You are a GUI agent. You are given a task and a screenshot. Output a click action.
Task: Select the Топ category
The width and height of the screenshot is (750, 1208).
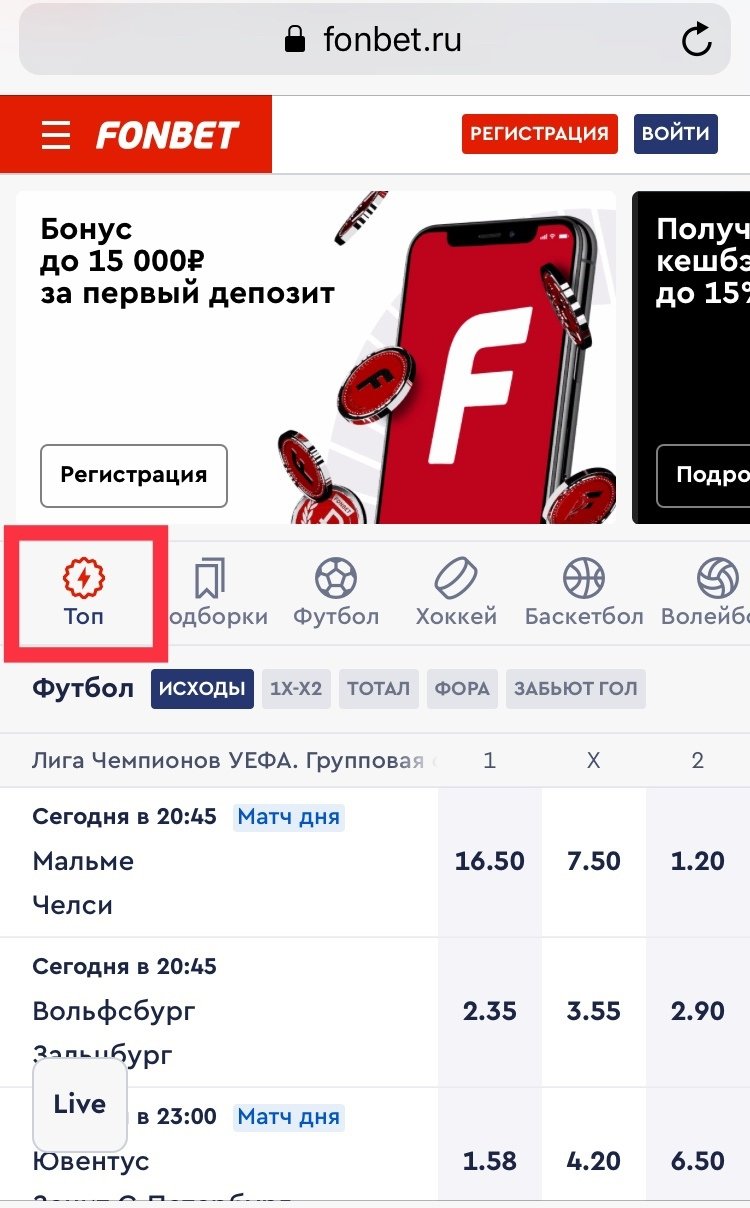pos(84,594)
